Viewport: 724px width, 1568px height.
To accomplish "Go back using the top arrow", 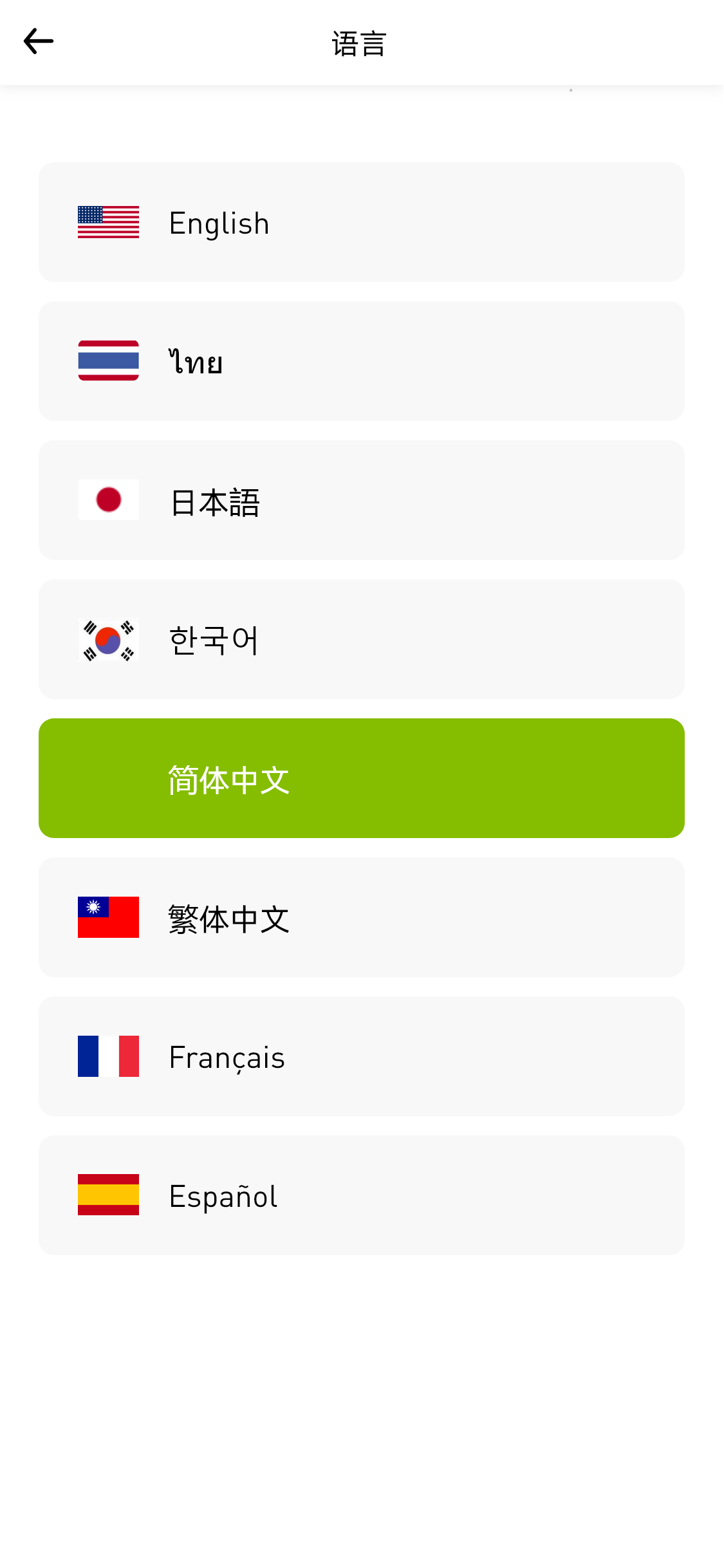I will [39, 42].
